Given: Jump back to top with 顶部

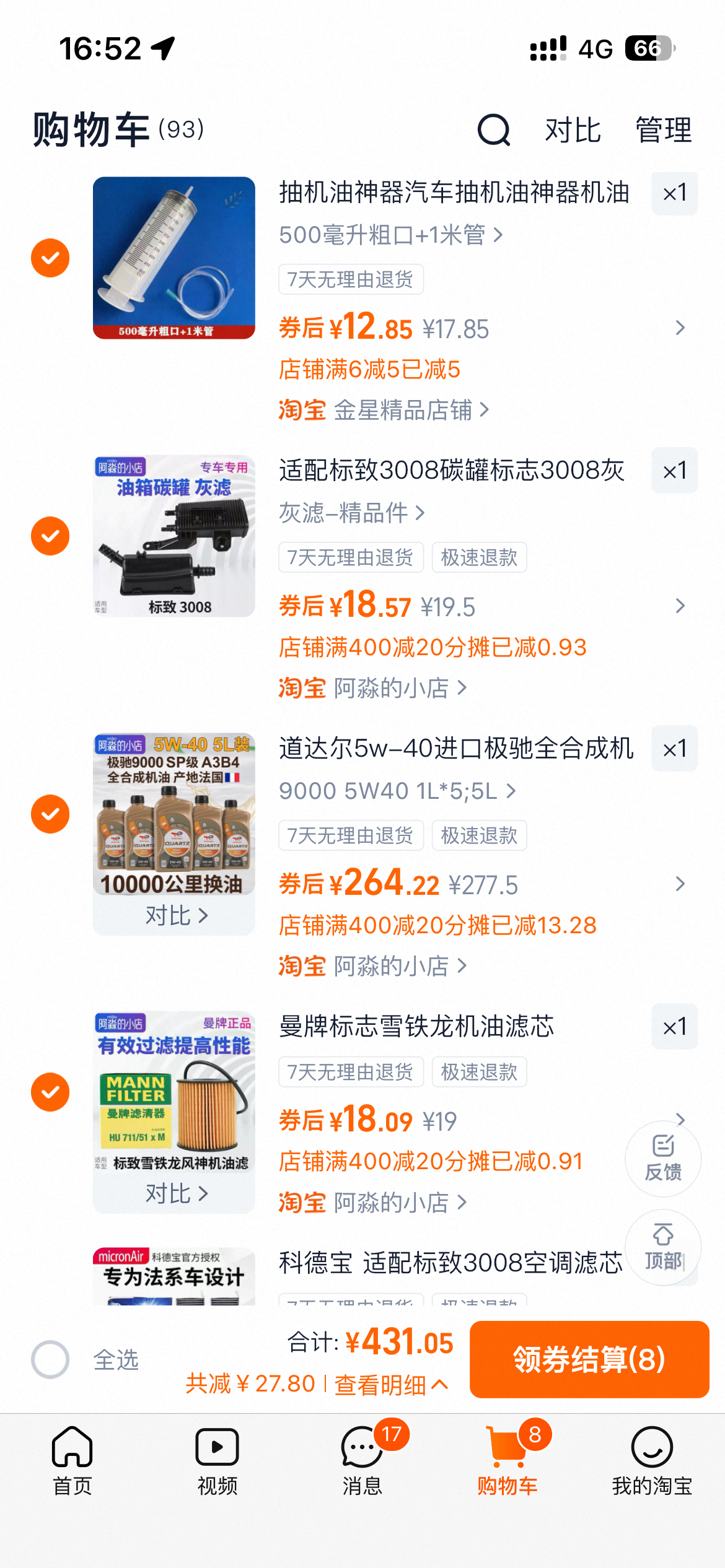Looking at the screenshot, I should 663,1247.
